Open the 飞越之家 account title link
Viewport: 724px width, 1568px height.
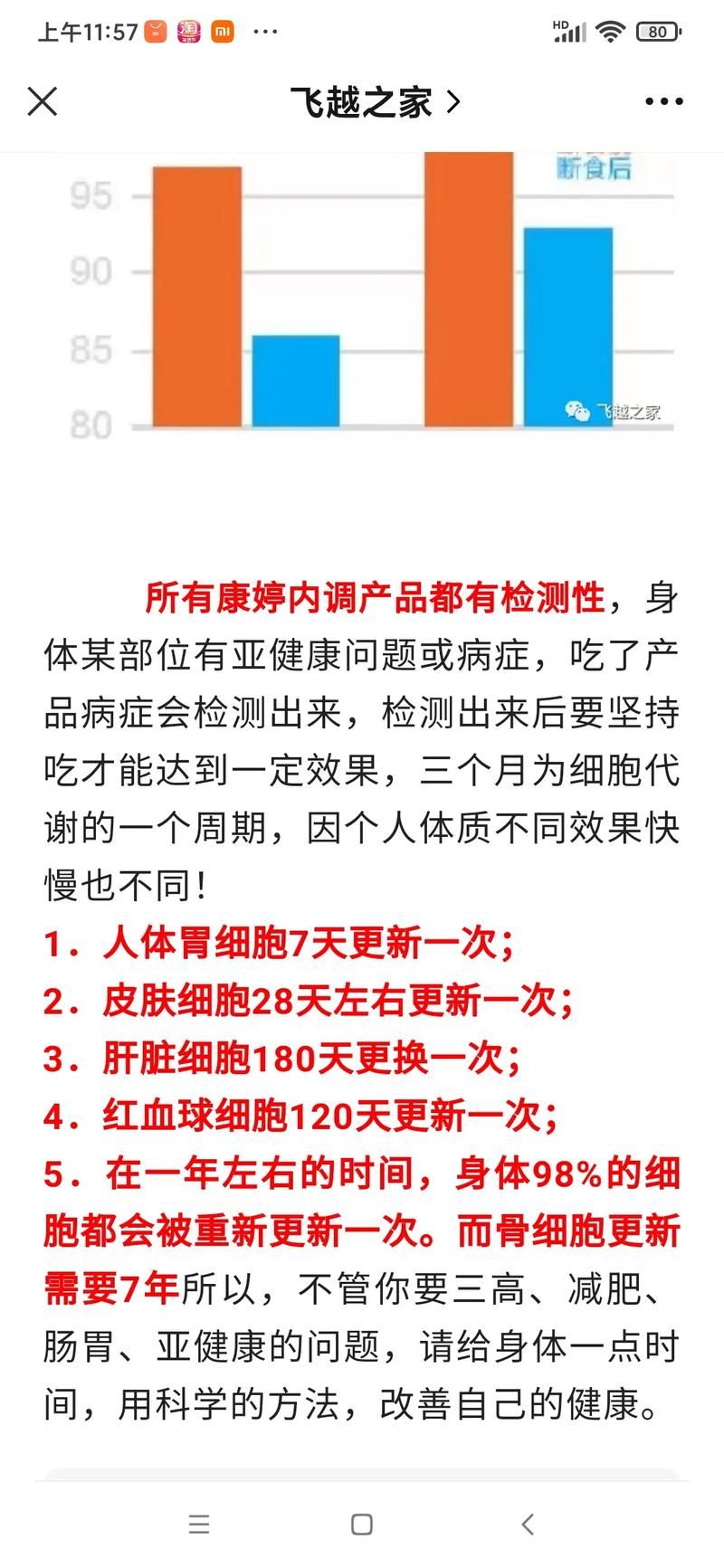coord(375,102)
